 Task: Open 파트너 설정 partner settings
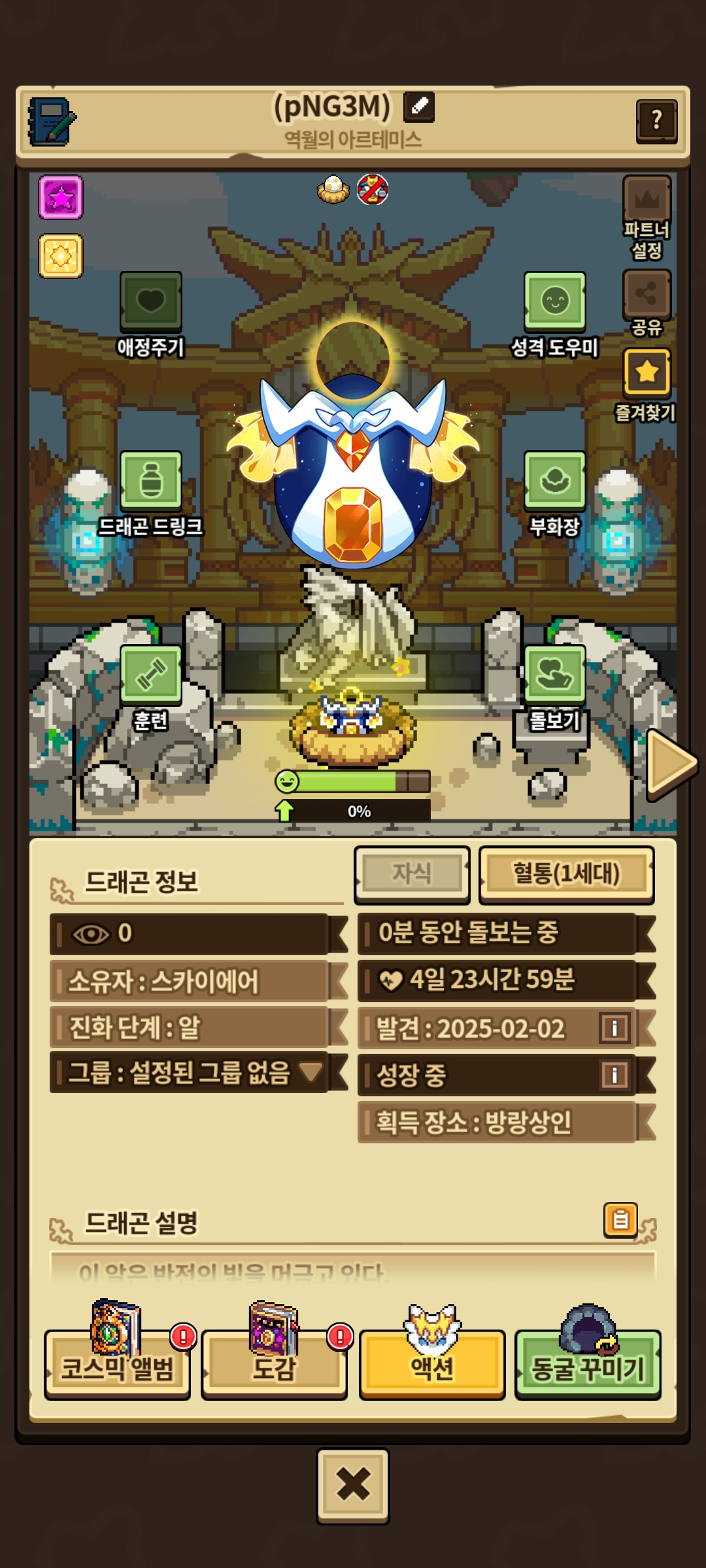[647, 199]
